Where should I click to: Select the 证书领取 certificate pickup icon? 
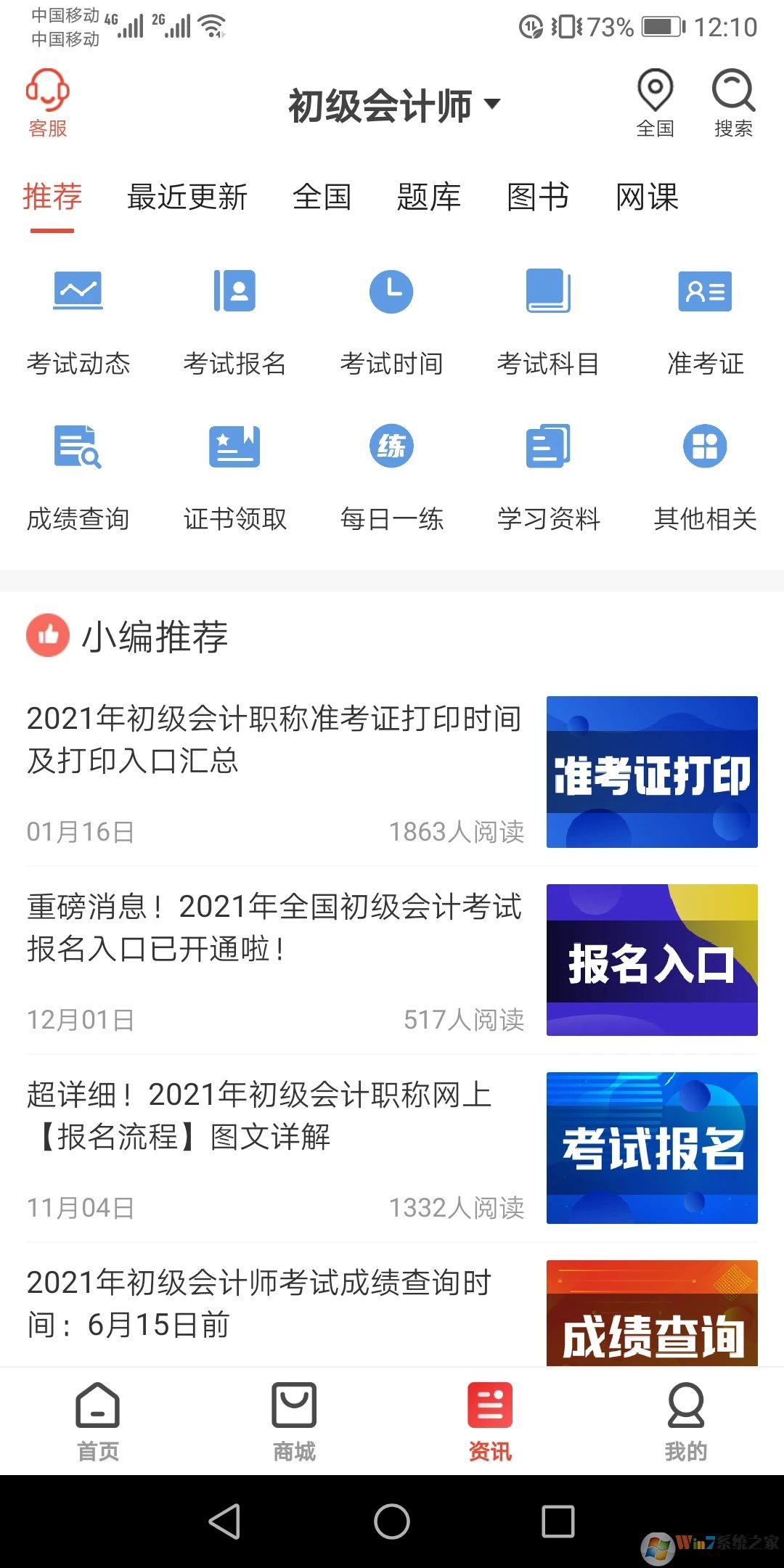point(234,475)
